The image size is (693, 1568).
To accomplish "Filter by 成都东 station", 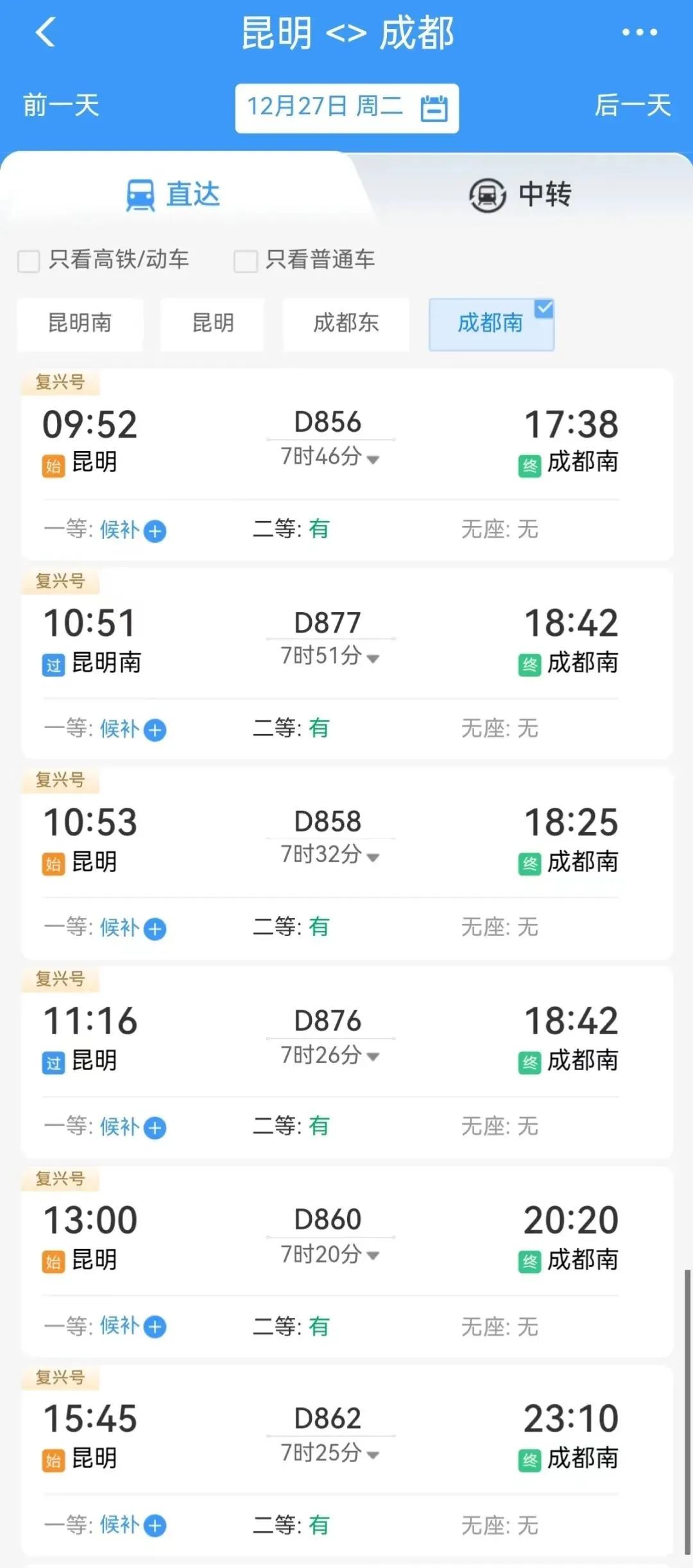I will [x=346, y=323].
